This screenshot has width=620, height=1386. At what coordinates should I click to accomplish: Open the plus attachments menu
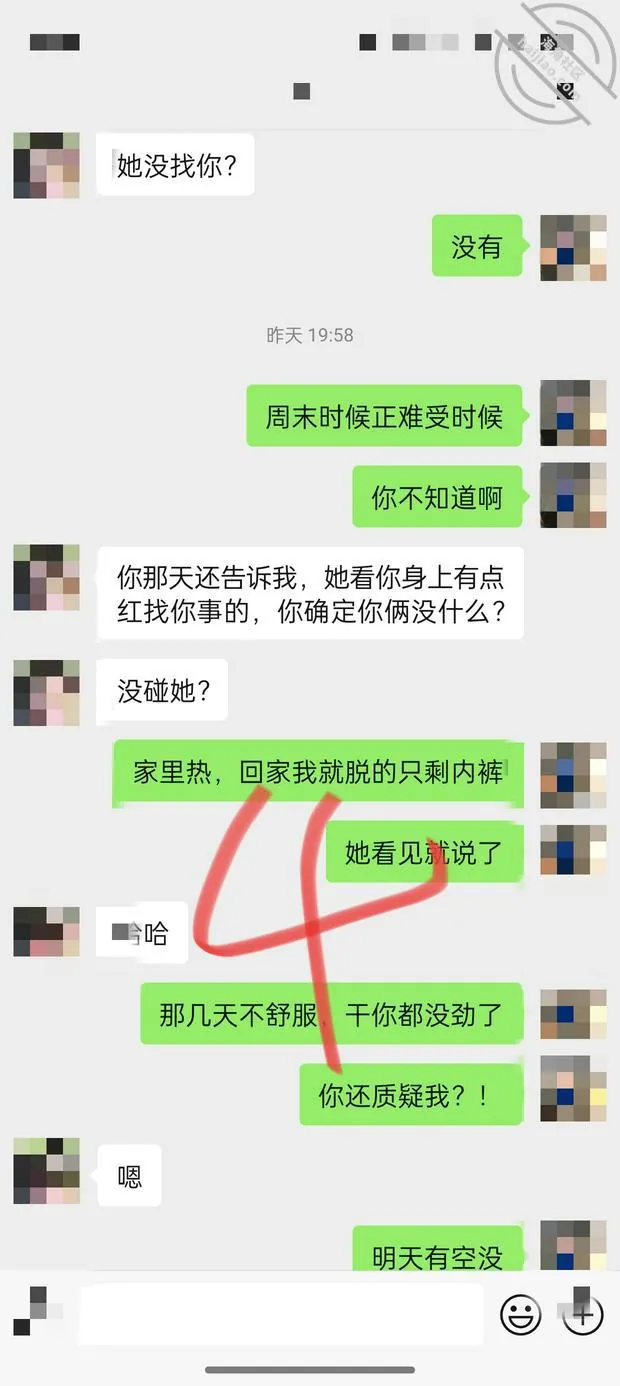click(583, 1315)
